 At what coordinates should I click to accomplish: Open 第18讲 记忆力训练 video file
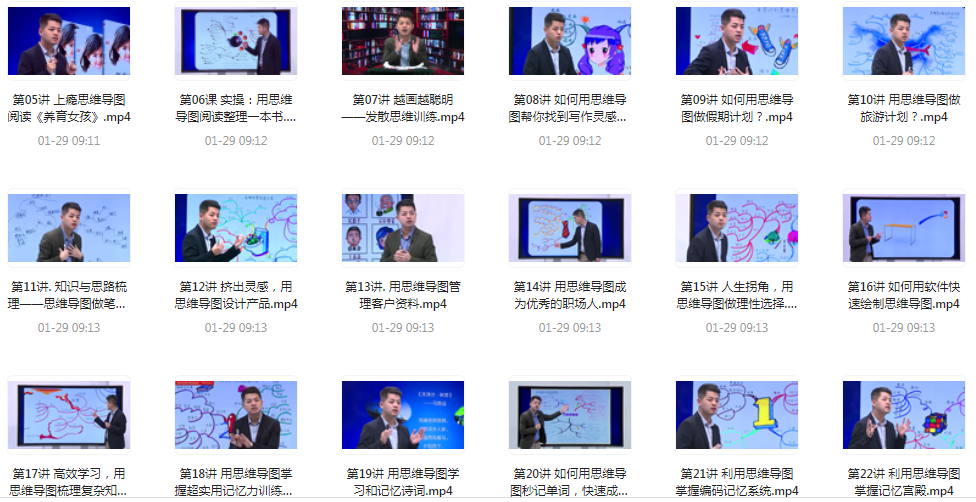point(236,415)
